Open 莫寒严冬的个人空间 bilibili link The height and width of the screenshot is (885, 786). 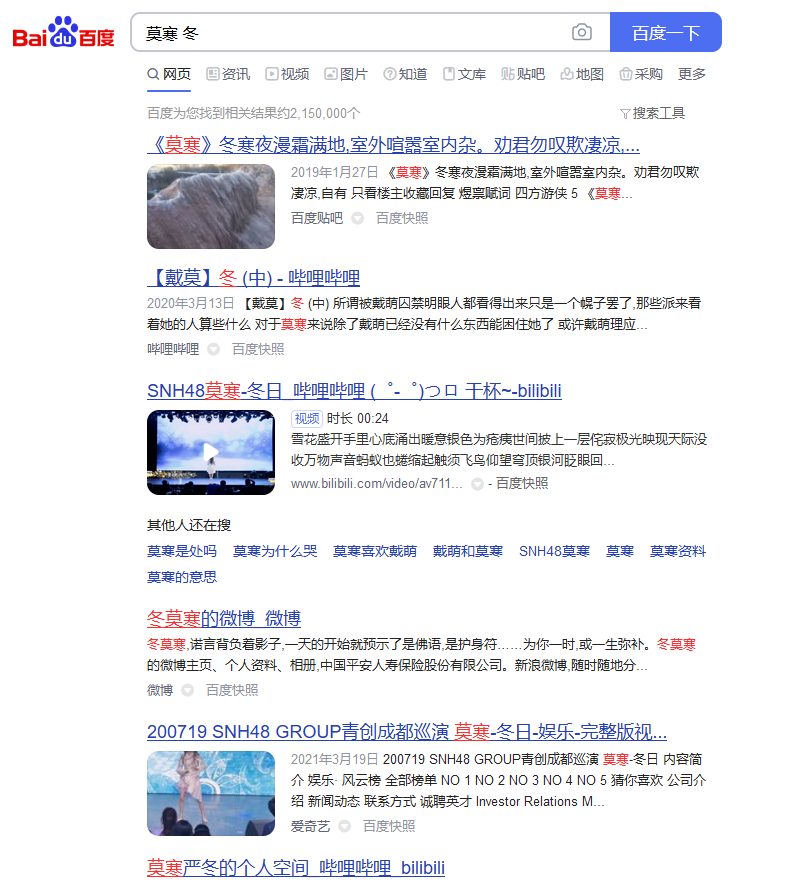pyautogui.click(x=295, y=867)
